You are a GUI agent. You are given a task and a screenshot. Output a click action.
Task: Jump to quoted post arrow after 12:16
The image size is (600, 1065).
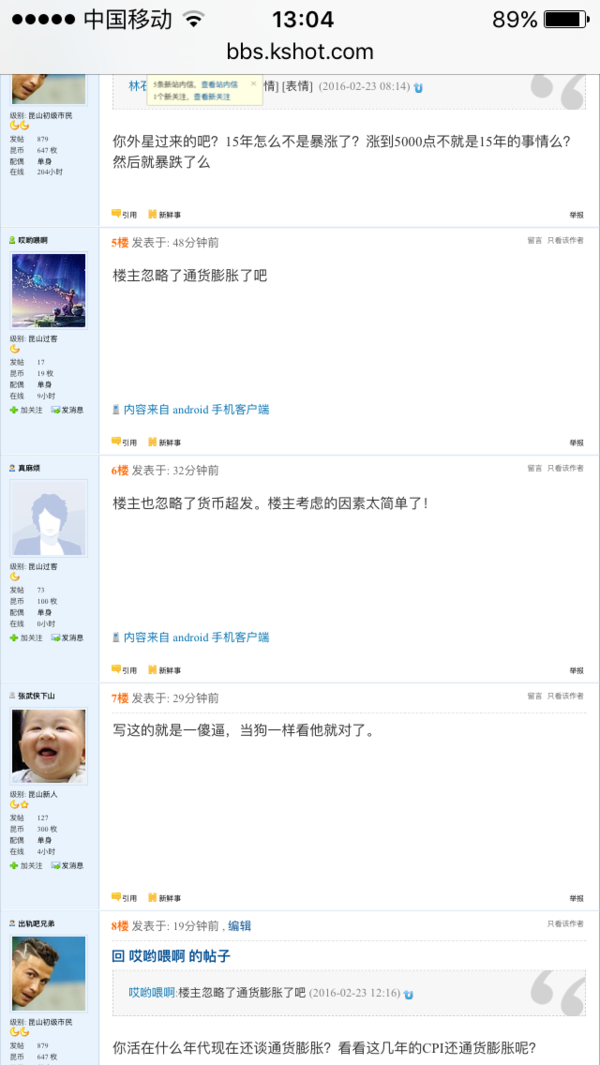pyautogui.click(x=408, y=994)
